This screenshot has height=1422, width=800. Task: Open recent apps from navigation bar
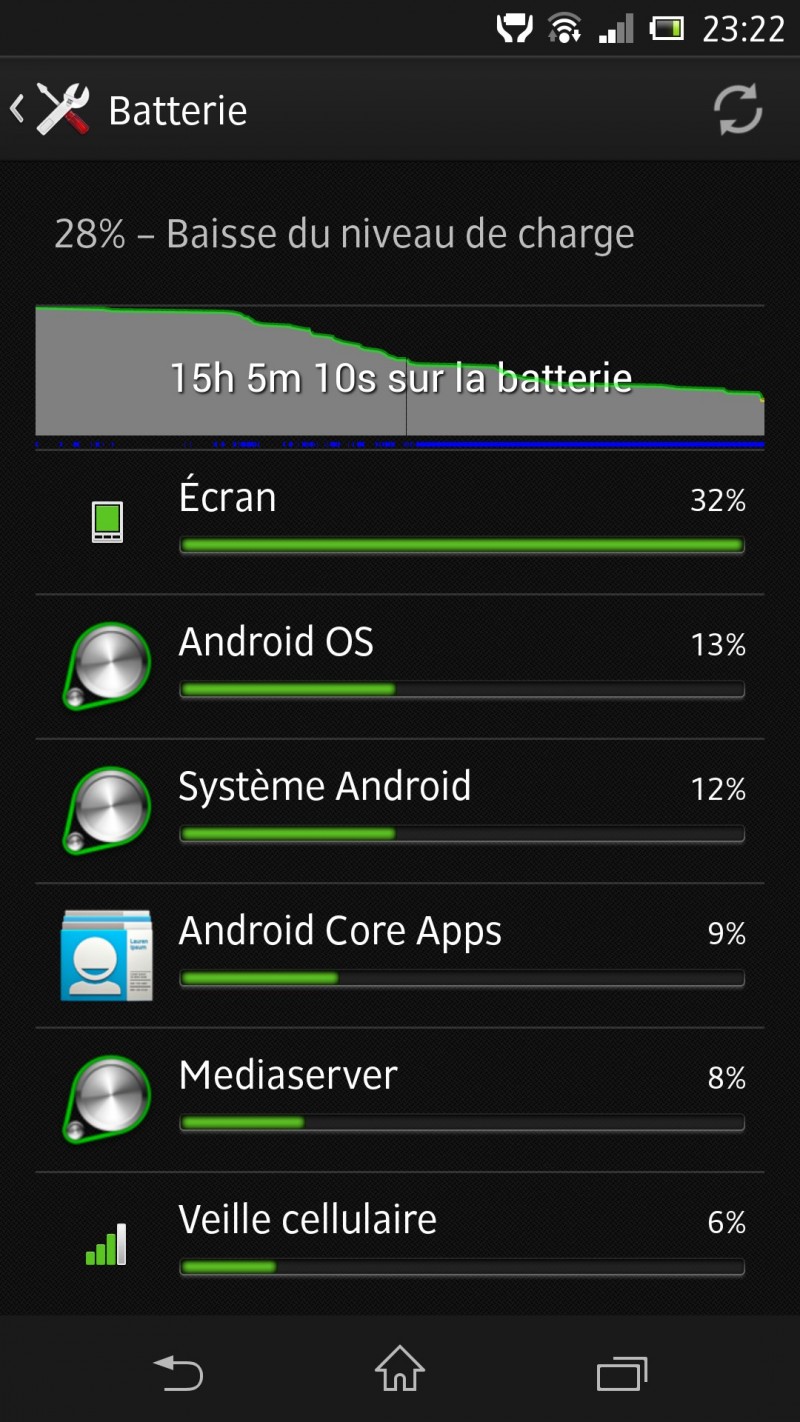pos(621,1371)
